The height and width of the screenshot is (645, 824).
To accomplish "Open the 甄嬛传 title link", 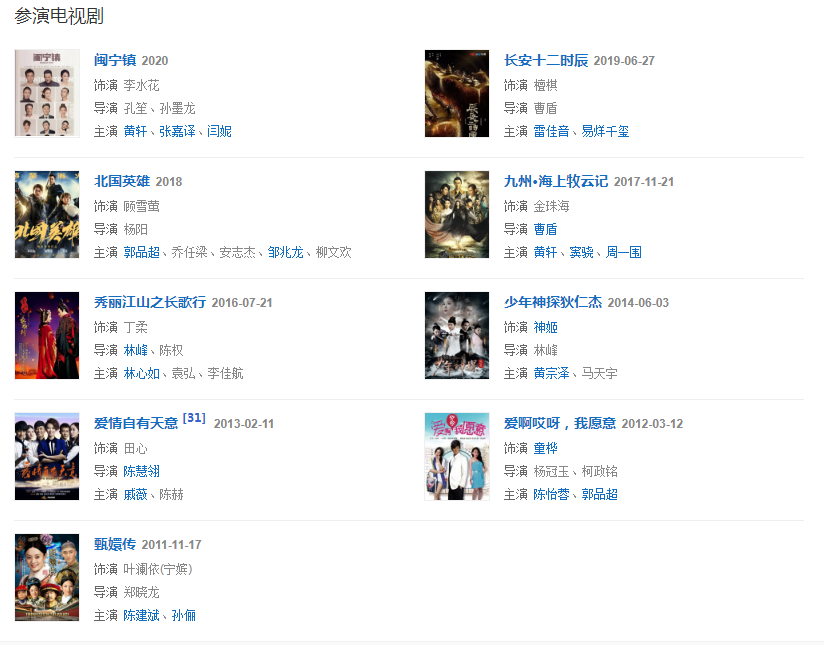I will click(x=114, y=544).
